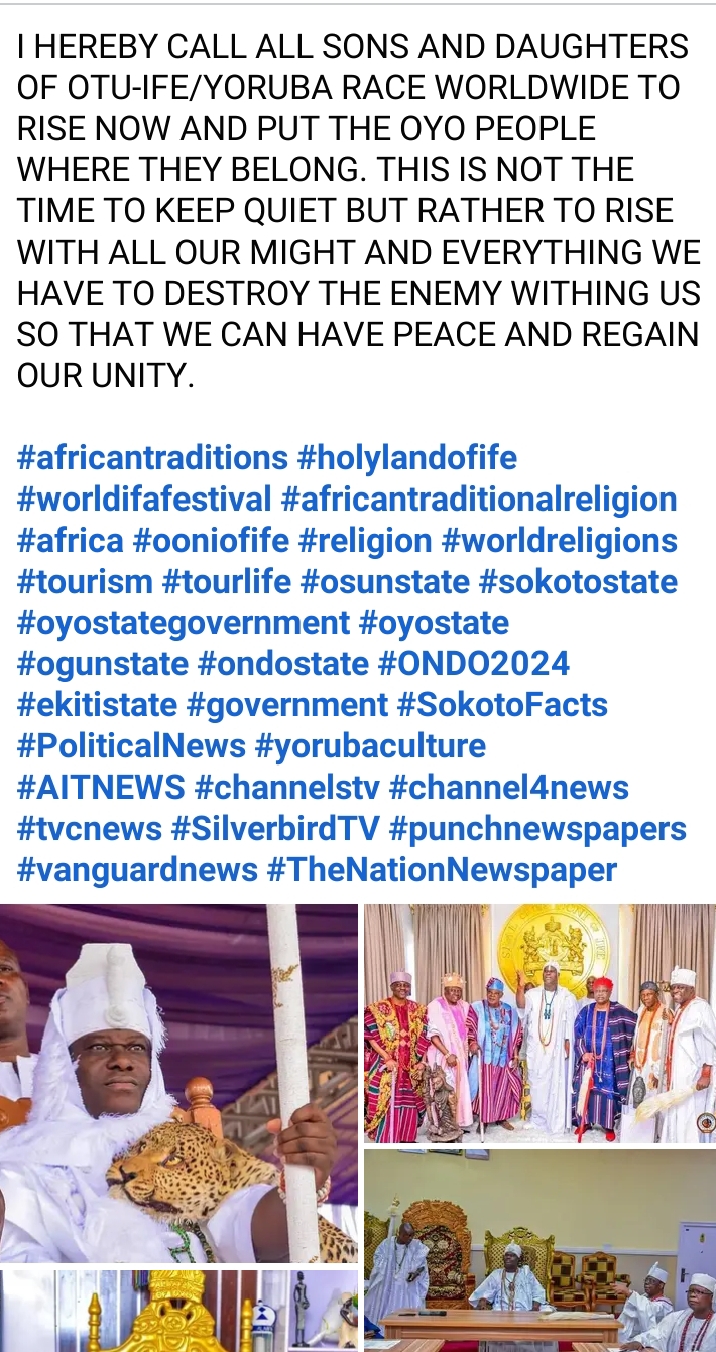Open the #TheNationNewspaper hashtag

pos(442,869)
